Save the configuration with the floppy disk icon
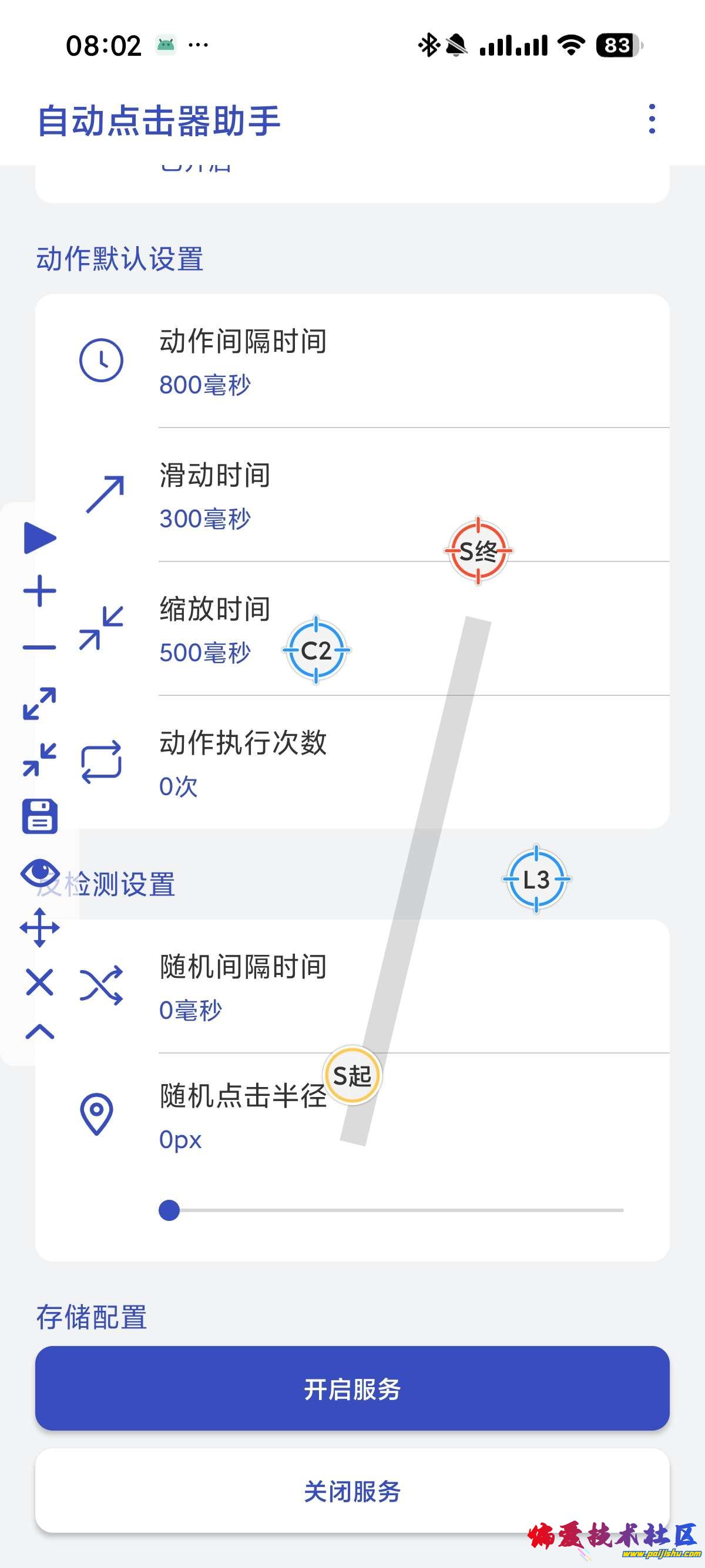The width and height of the screenshot is (705, 1568). coord(39,816)
